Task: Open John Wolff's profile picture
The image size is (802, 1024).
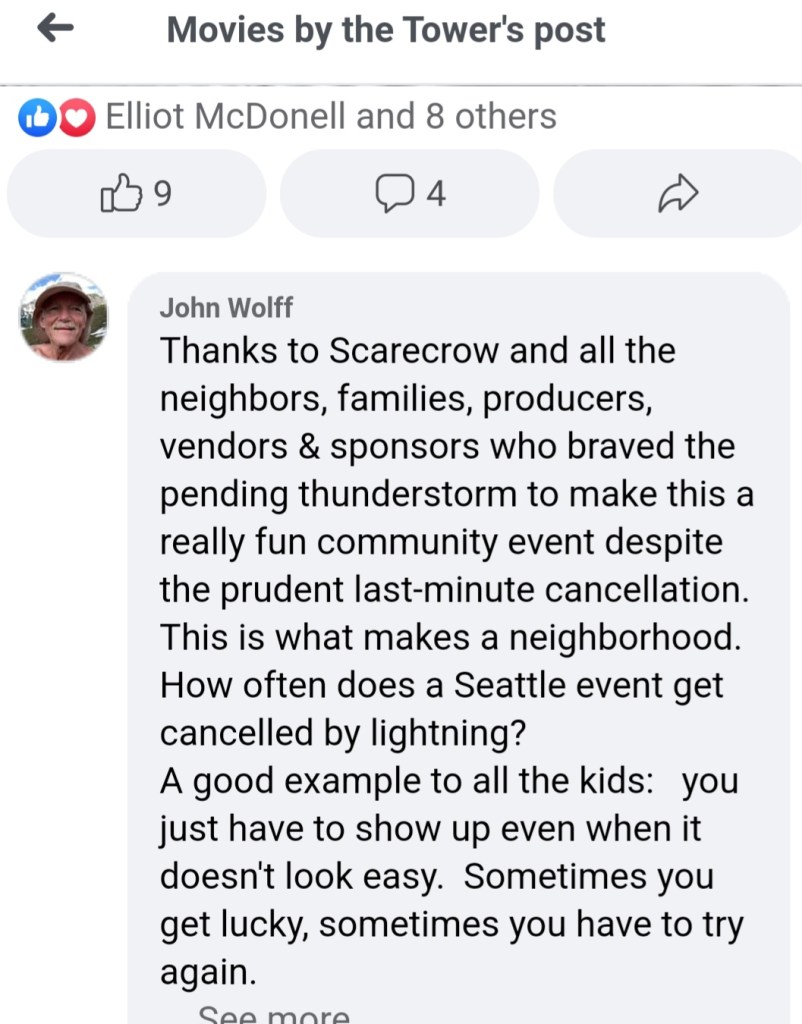Action: click(63, 317)
